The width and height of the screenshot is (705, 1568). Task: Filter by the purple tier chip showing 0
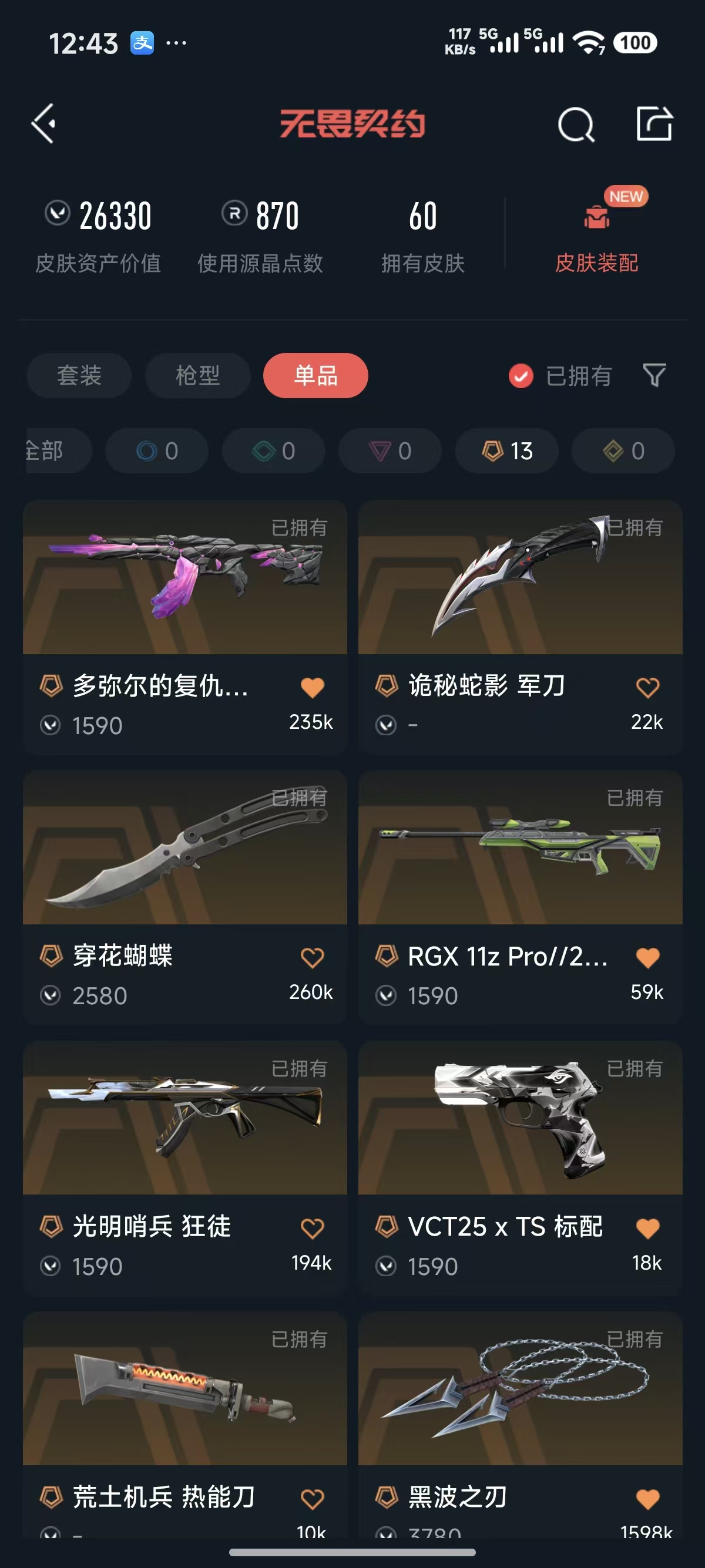coord(390,451)
